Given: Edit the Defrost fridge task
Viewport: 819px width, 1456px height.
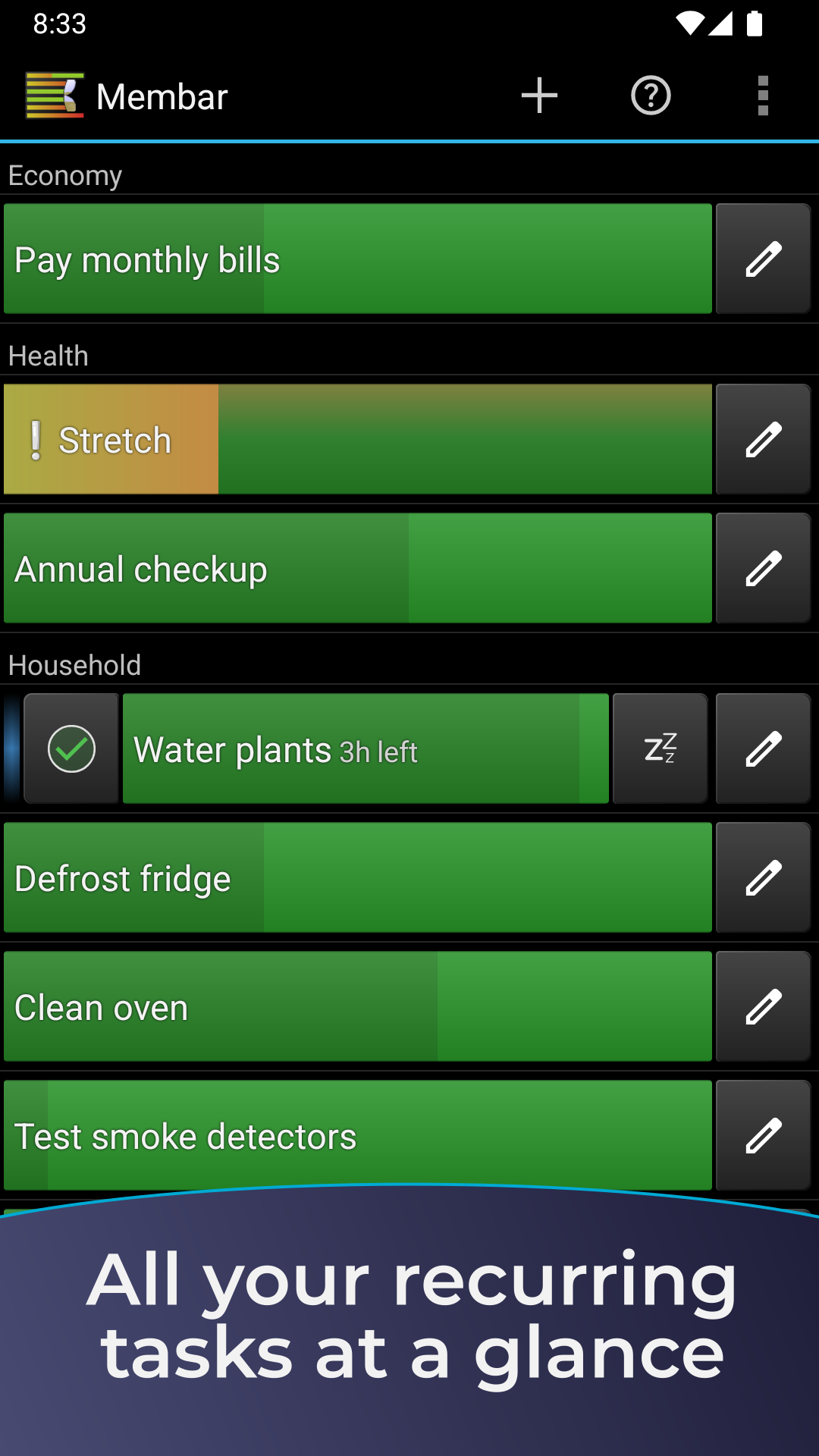Looking at the screenshot, I should [x=763, y=877].
